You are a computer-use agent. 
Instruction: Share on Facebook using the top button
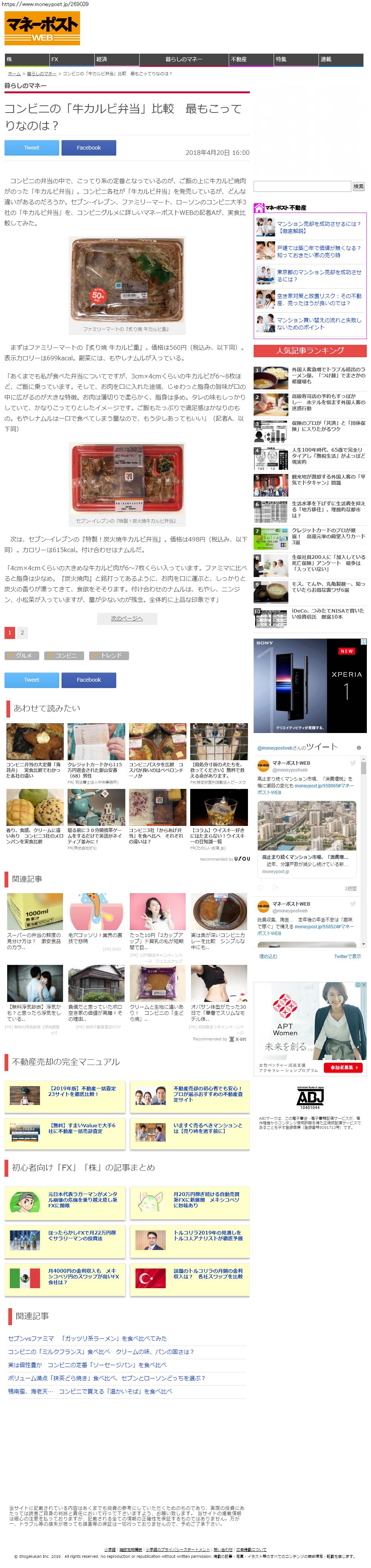click(x=89, y=147)
